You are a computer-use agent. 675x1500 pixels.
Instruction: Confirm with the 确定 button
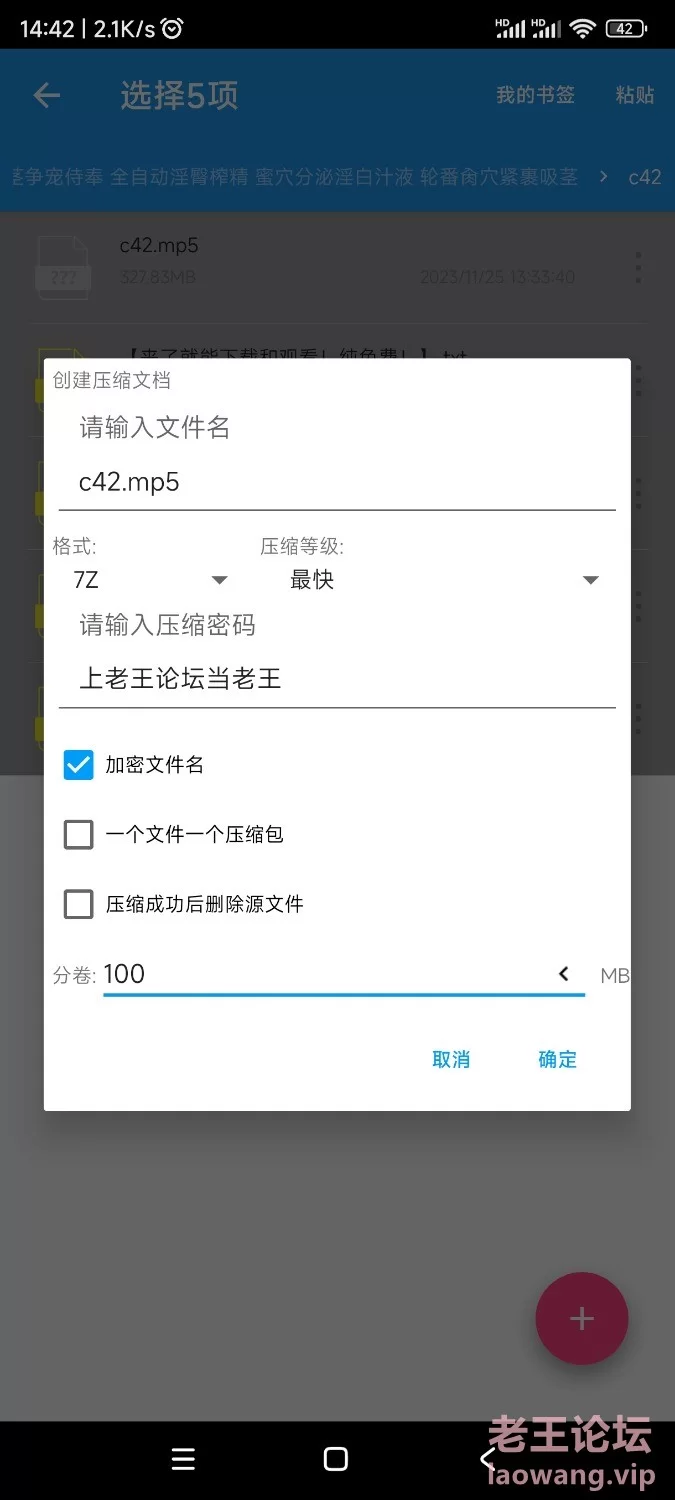pyautogui.click(x=557, y=1060)
